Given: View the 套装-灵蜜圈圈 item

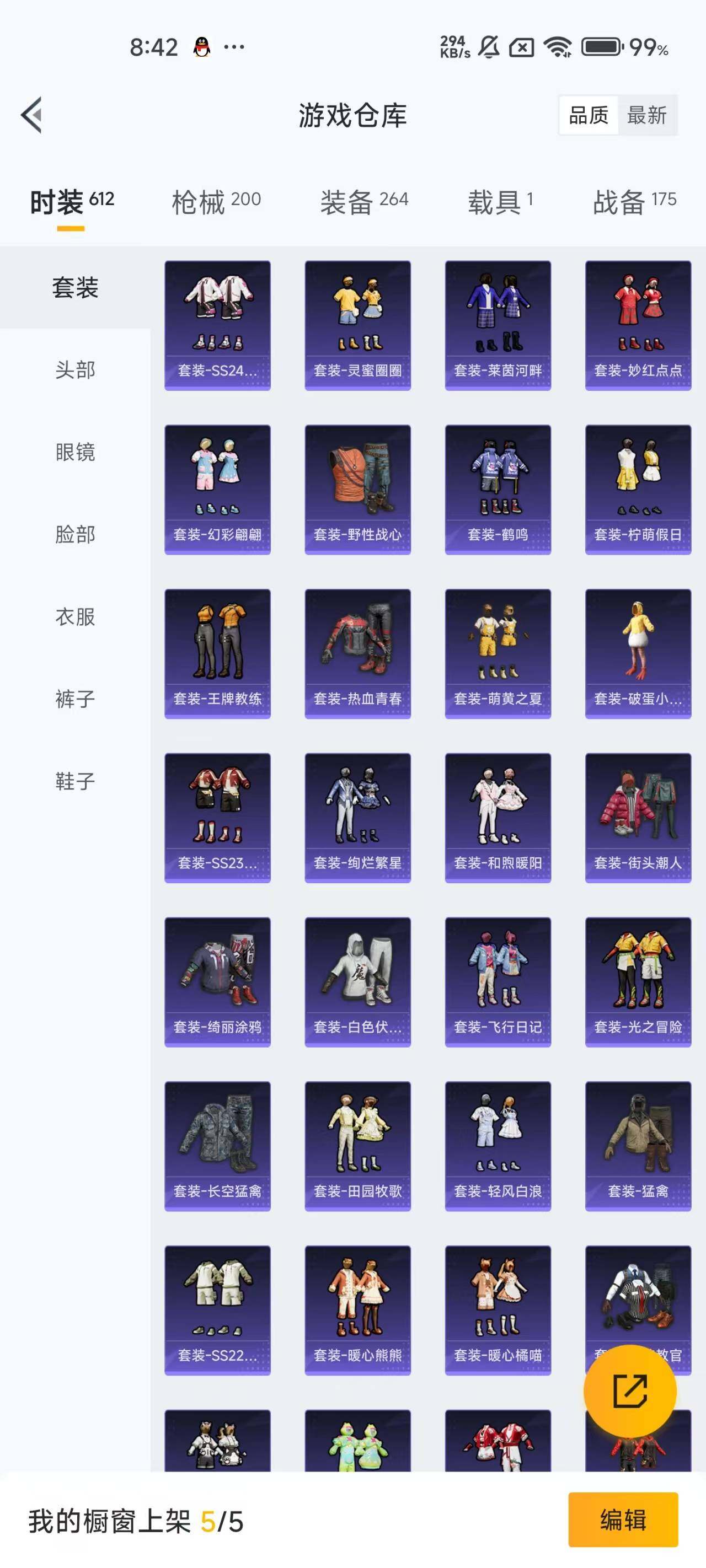Looking at the screenshot, I should (x=357, y=324).
